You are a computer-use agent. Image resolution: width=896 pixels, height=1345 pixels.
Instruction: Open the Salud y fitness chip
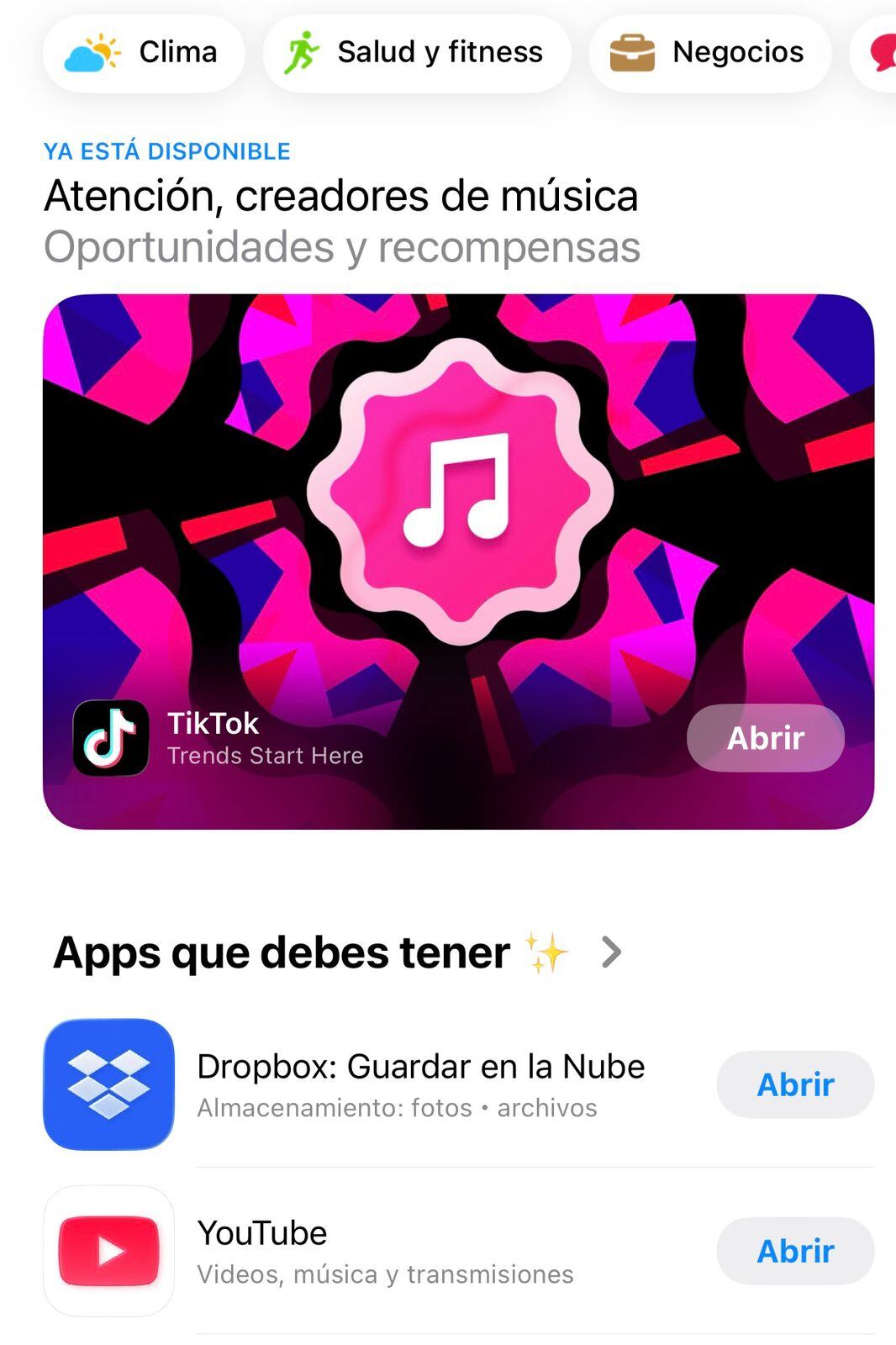(x=417, y=52)
